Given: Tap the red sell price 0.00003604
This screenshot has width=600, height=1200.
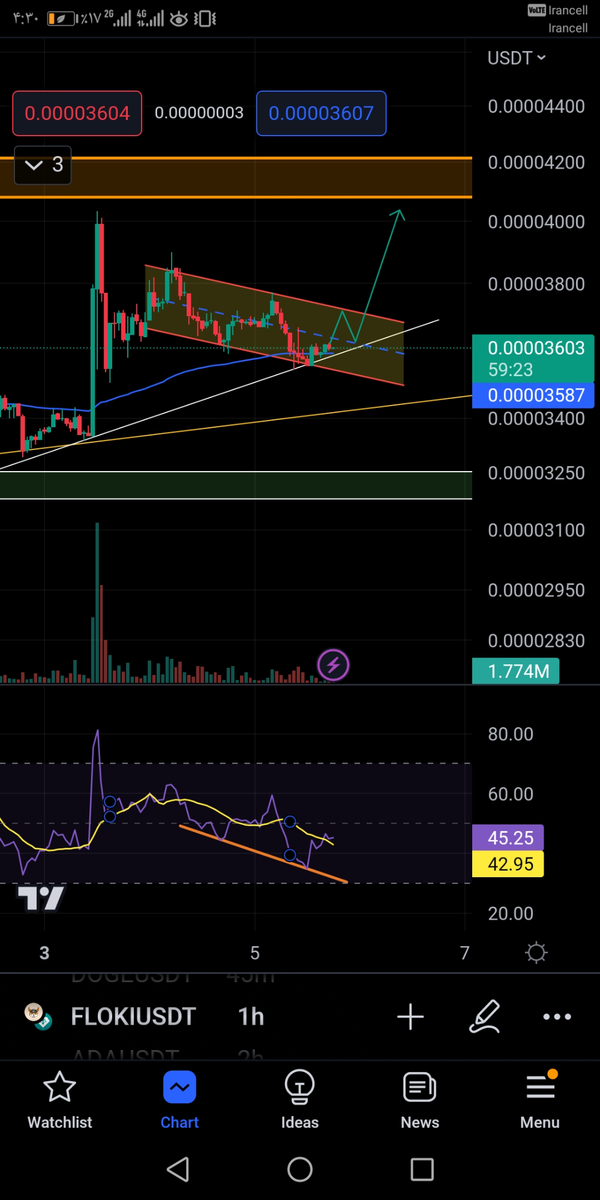Looking at the screenshot, I should pos(77,113).
